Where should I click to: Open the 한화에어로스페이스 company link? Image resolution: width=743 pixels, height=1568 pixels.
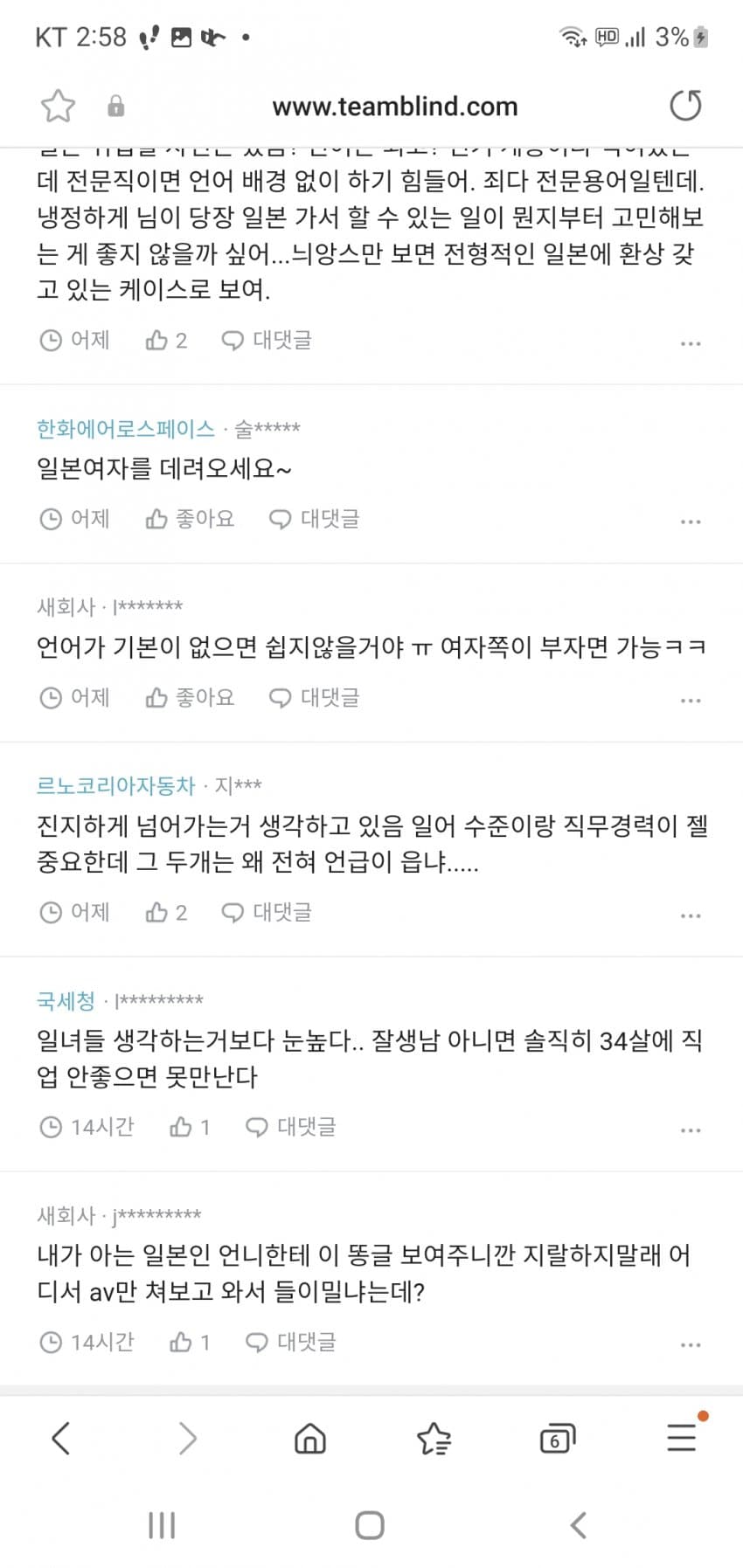coord(125,428)
